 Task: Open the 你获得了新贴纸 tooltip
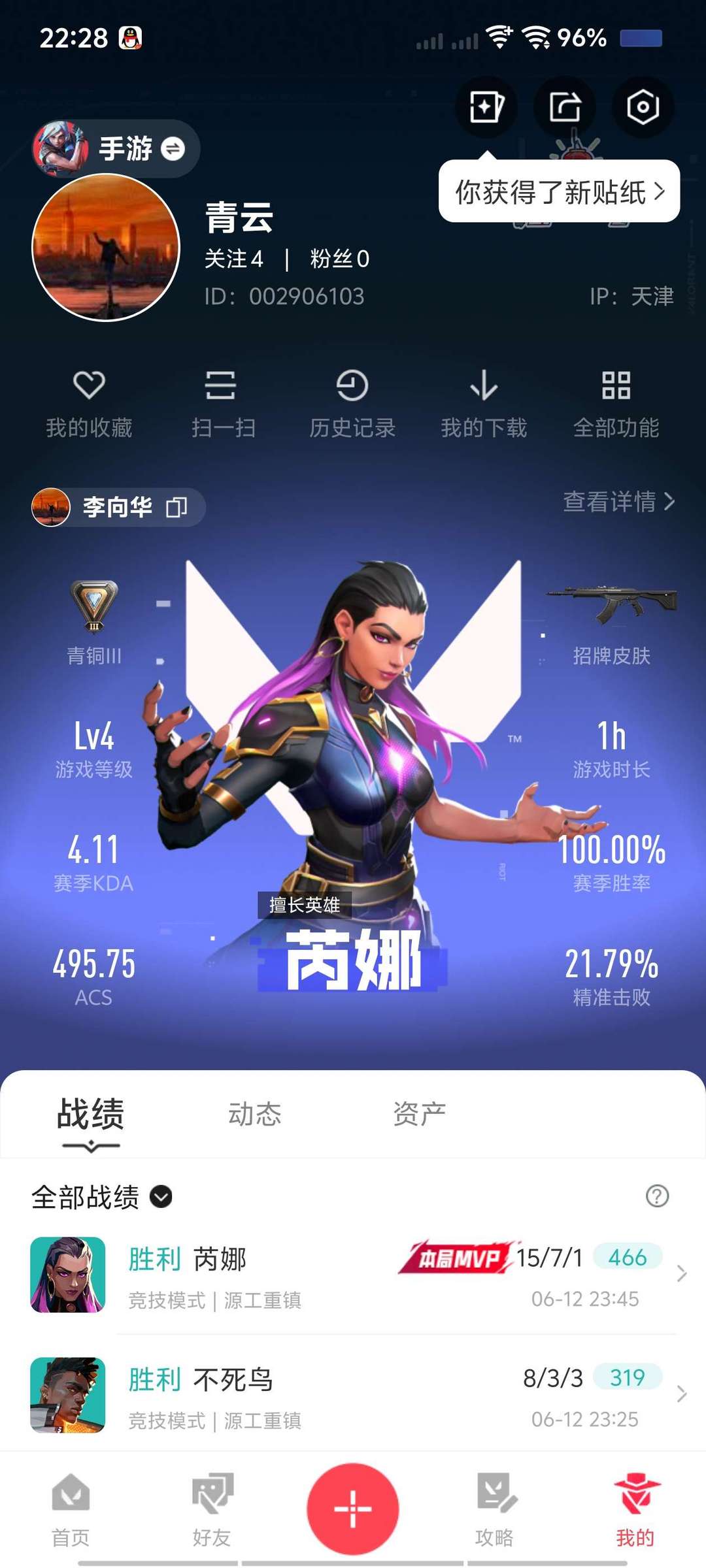pos(560,192)
